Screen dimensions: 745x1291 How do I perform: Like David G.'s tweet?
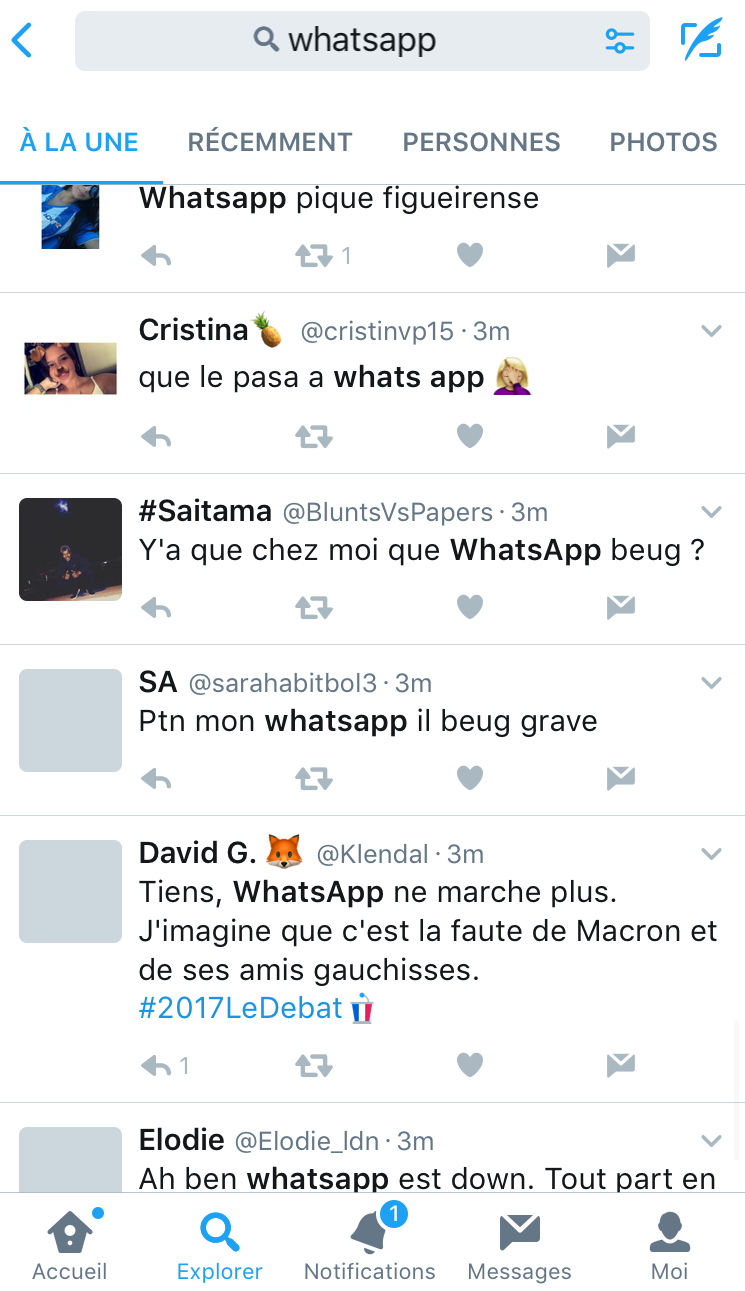(x=470, y=1065)
